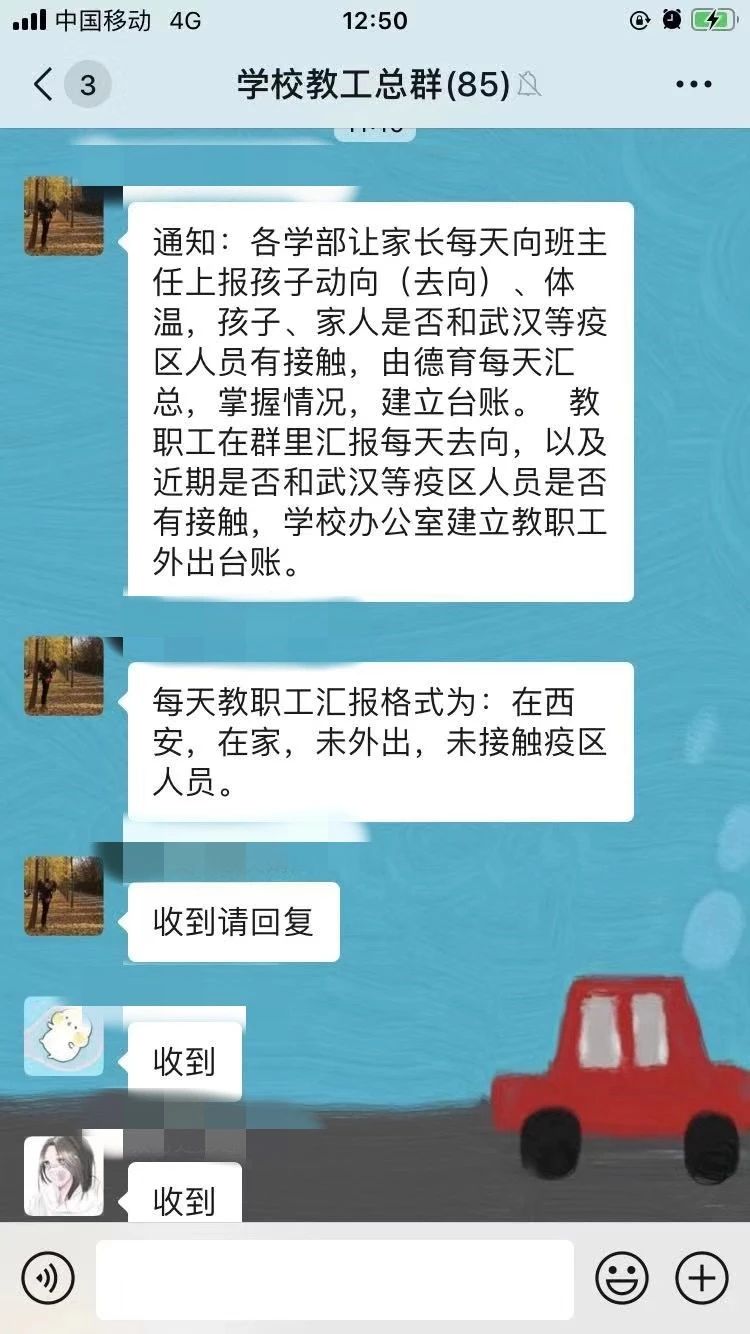Screen dimensions: 750x1334
Task: Open the group chat overflow menu
Action: point(693,85)
